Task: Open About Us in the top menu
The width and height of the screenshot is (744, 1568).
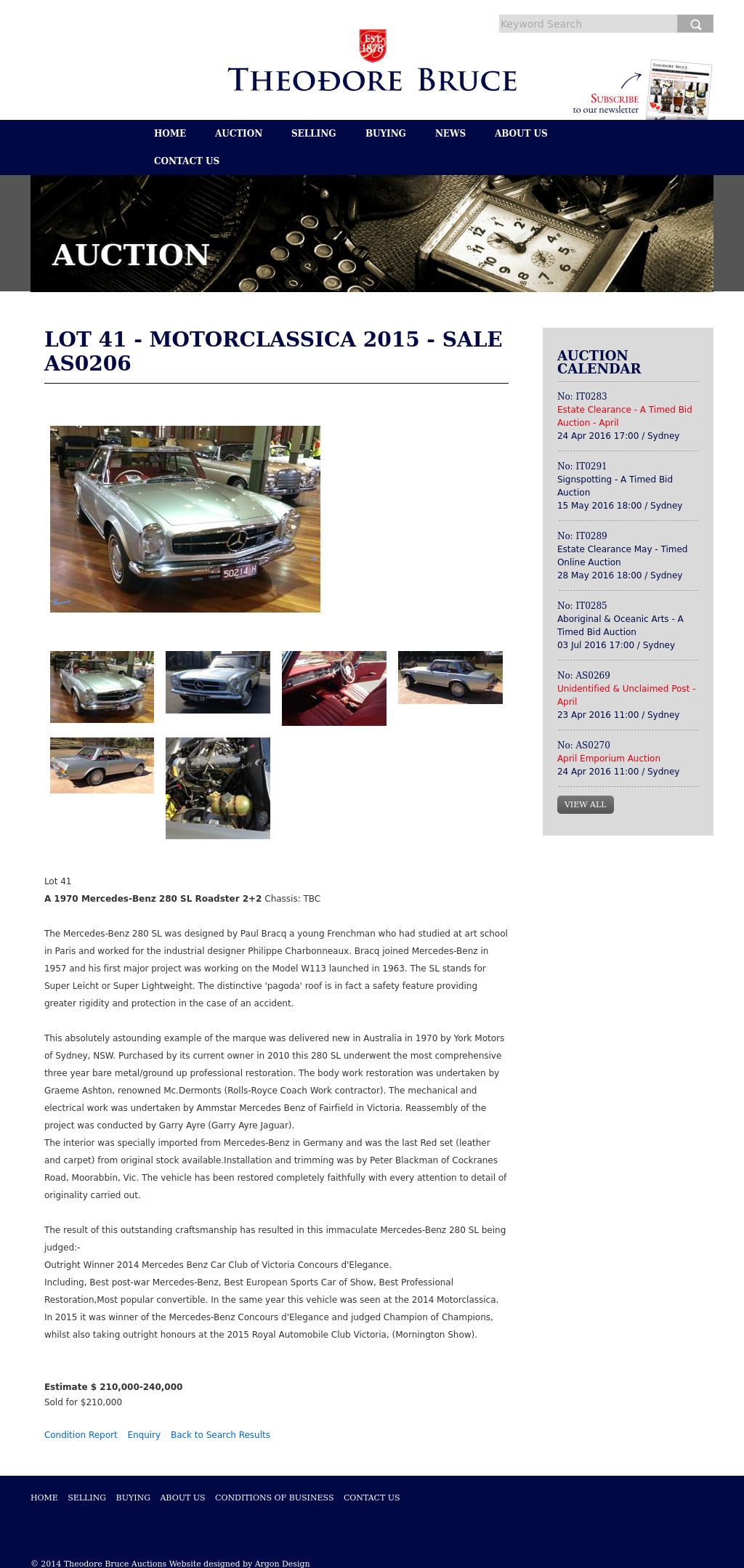Action: click(521, 133)
